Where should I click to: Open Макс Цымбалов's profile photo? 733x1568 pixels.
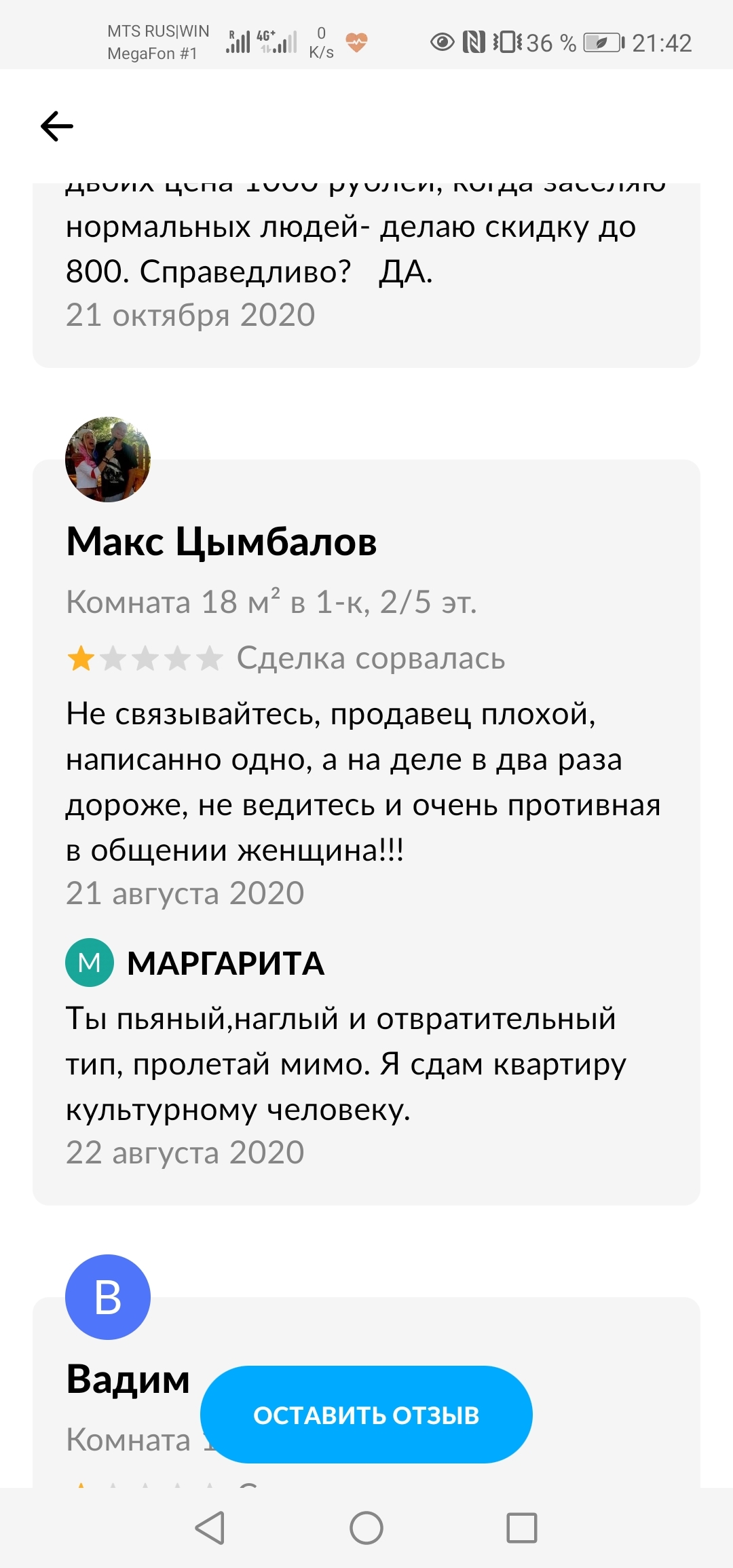[108, 460]
